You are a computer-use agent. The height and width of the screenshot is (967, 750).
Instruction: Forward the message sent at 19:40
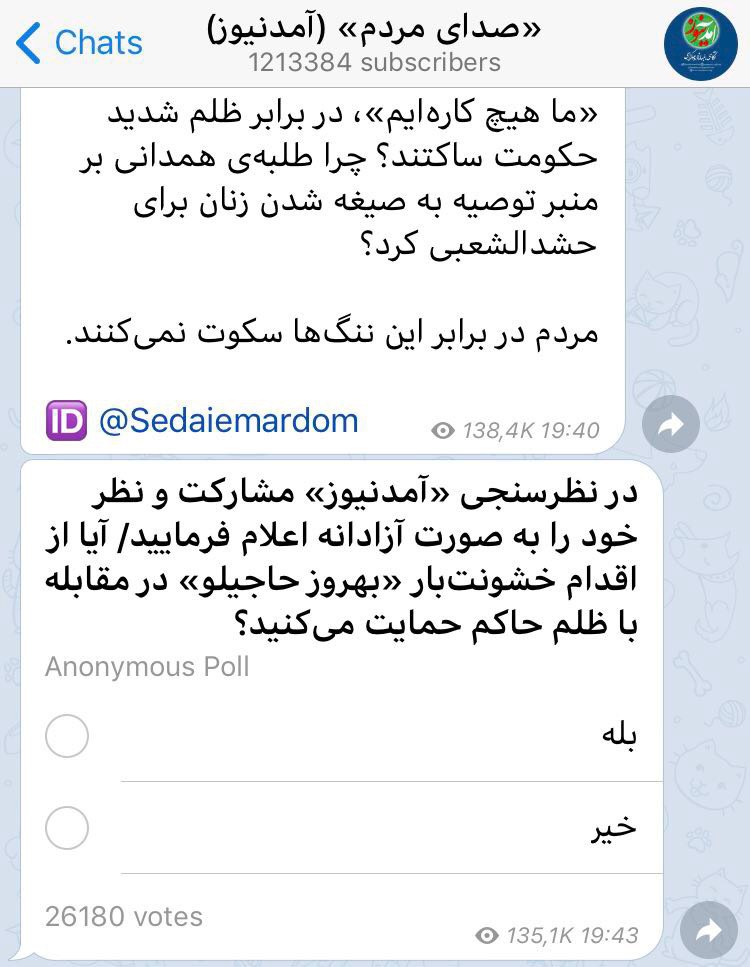671,425
